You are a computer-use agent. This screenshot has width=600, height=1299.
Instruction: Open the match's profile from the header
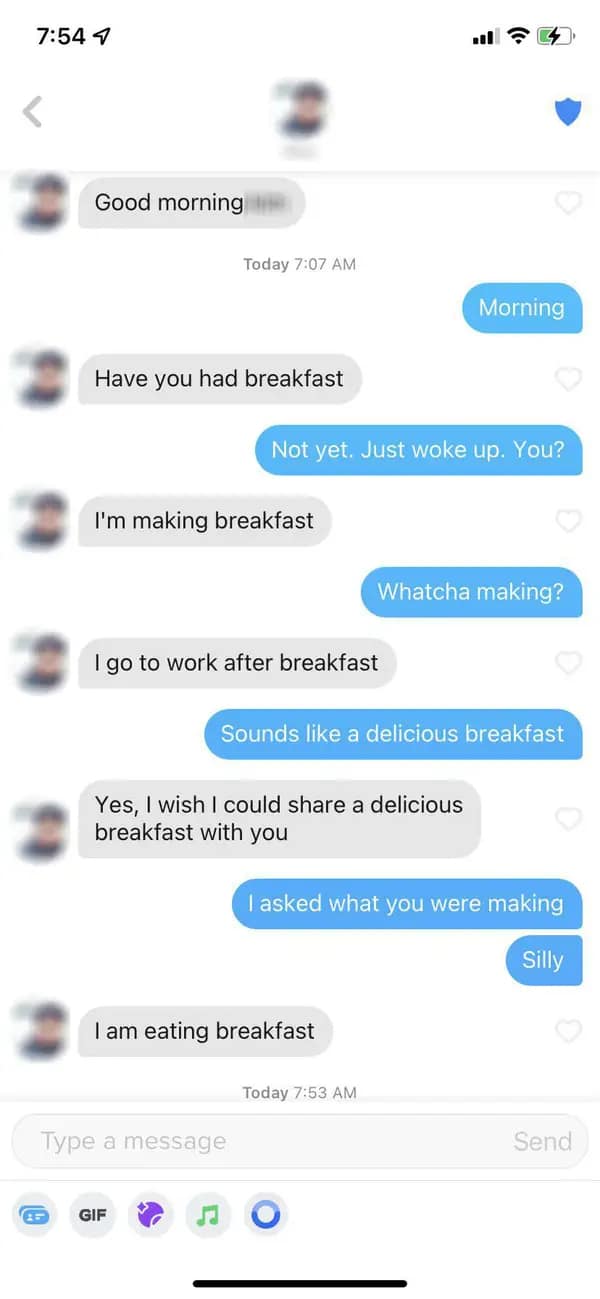(x=302, y=113)
